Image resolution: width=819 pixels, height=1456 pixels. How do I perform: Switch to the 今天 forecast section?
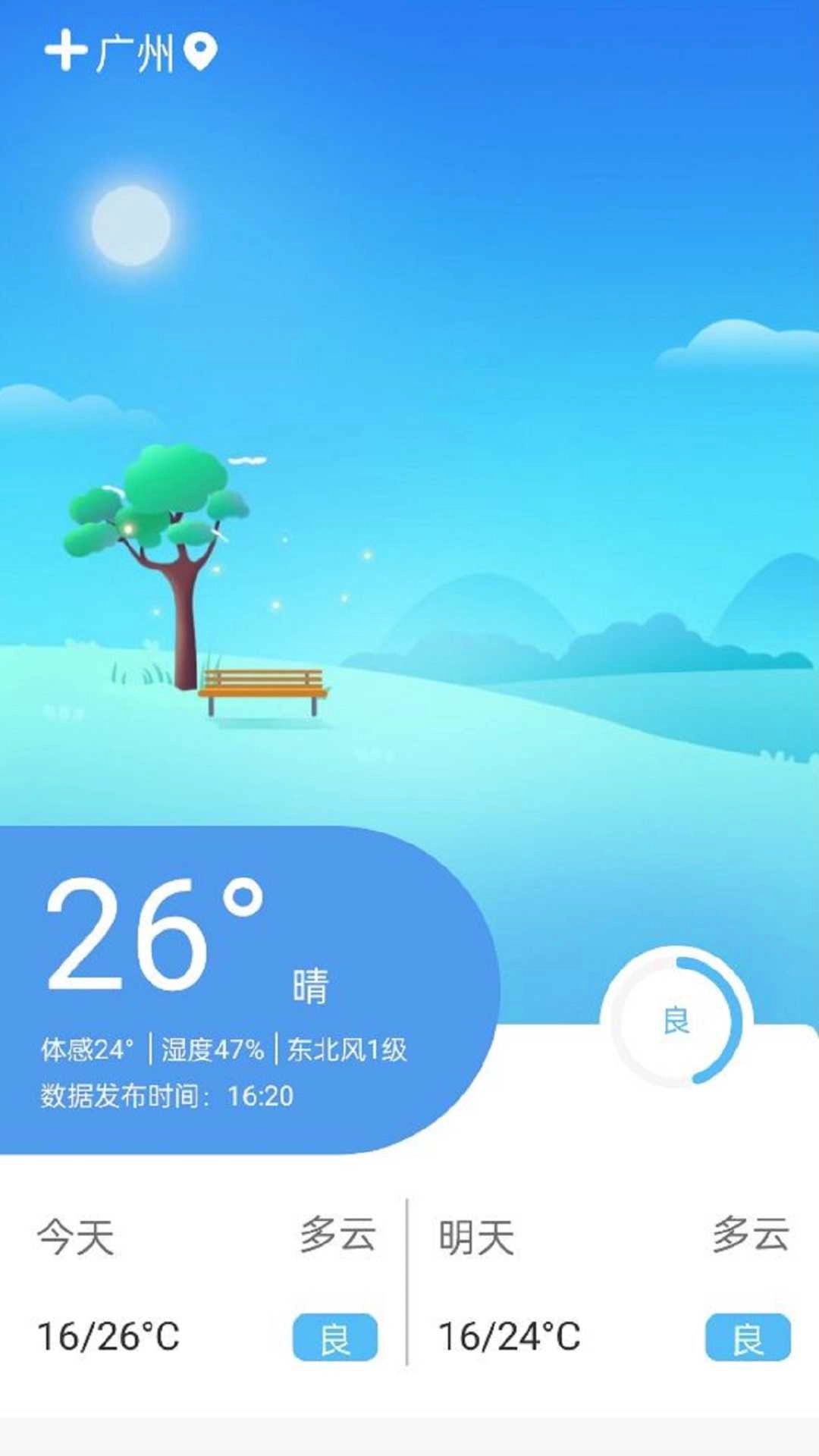coord(76,1235)
